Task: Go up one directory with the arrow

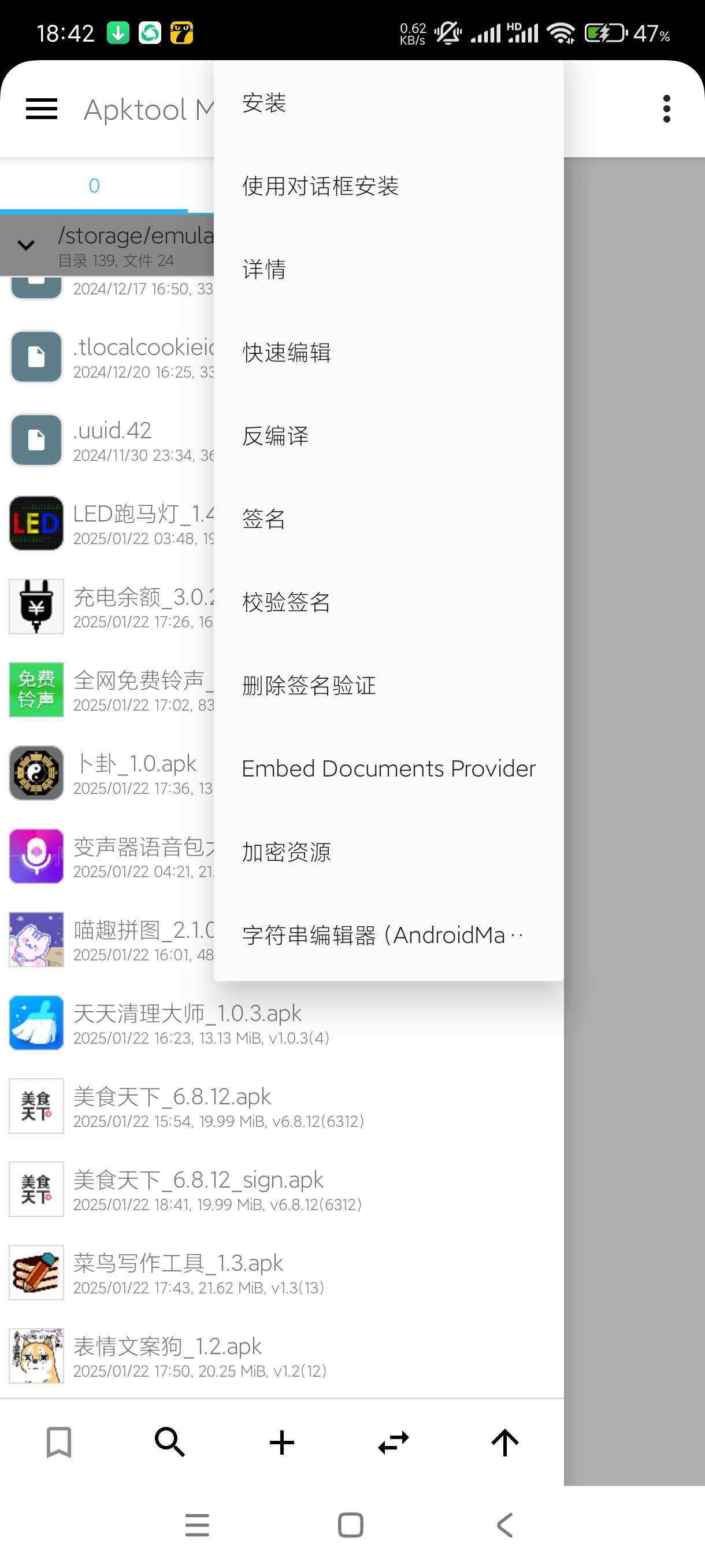Action: click(x=505, y=1442)
